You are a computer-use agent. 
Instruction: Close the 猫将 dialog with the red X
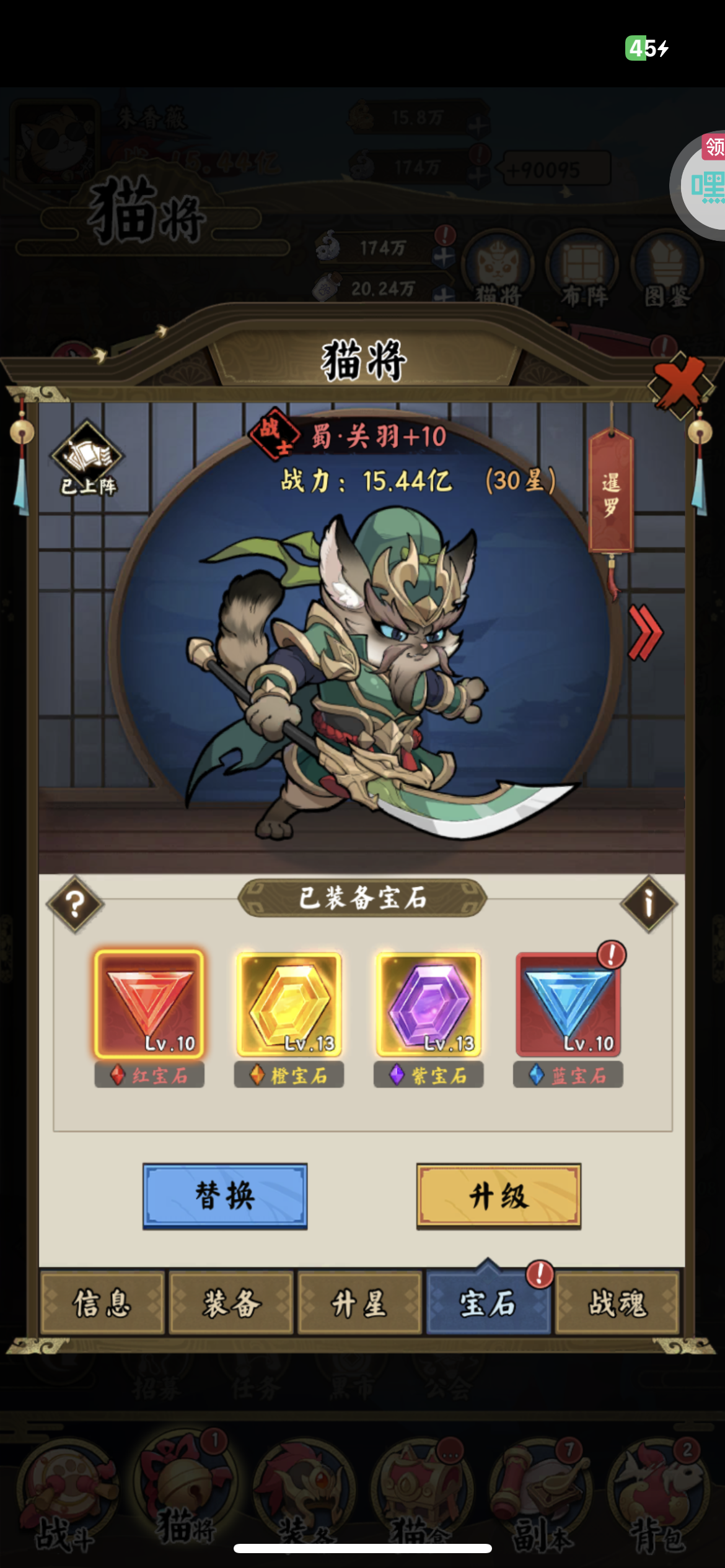[x=679, y=383]
